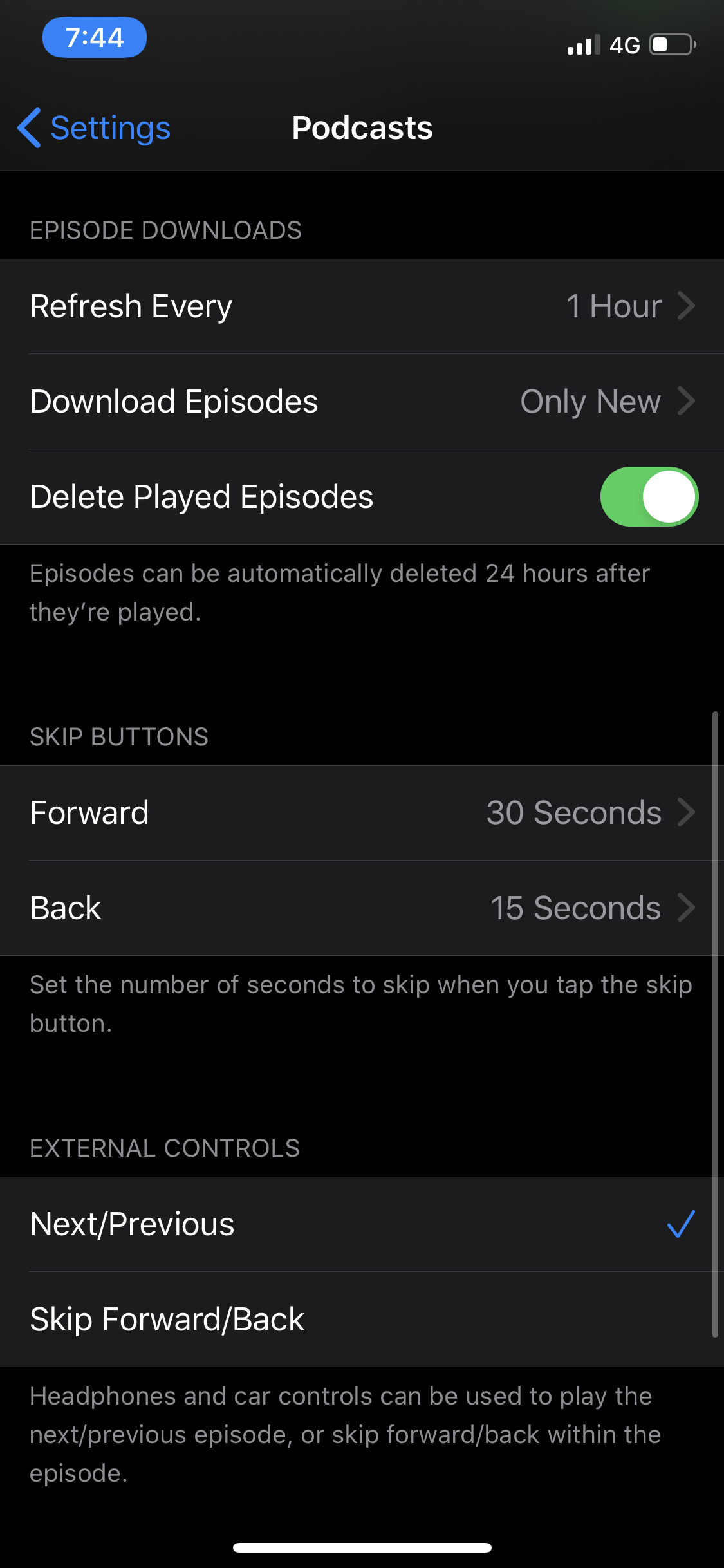Turn off Delete Played Episodes

coord(649,497)
